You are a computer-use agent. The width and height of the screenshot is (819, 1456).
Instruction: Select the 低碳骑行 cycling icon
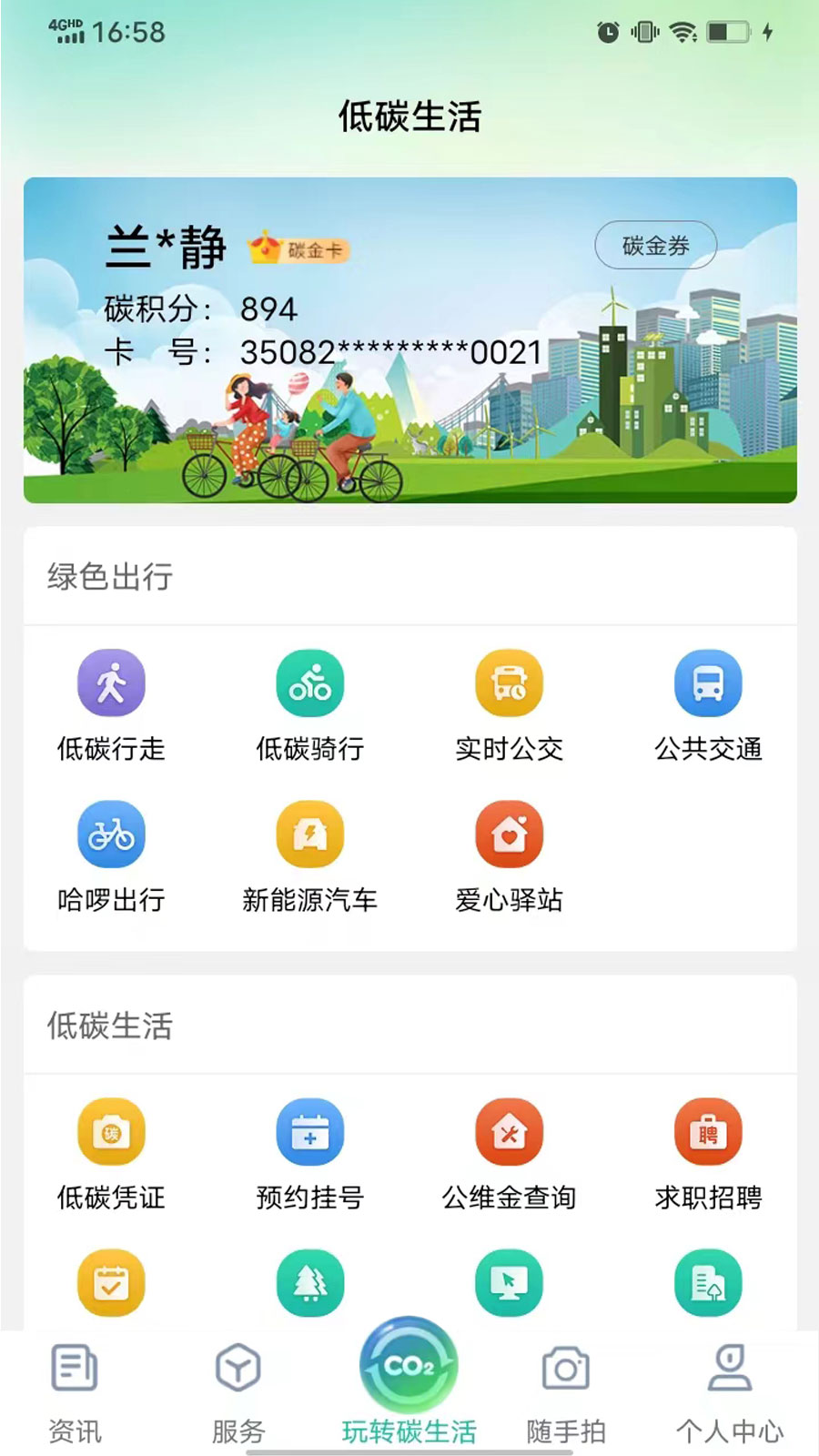pos(310,682)
